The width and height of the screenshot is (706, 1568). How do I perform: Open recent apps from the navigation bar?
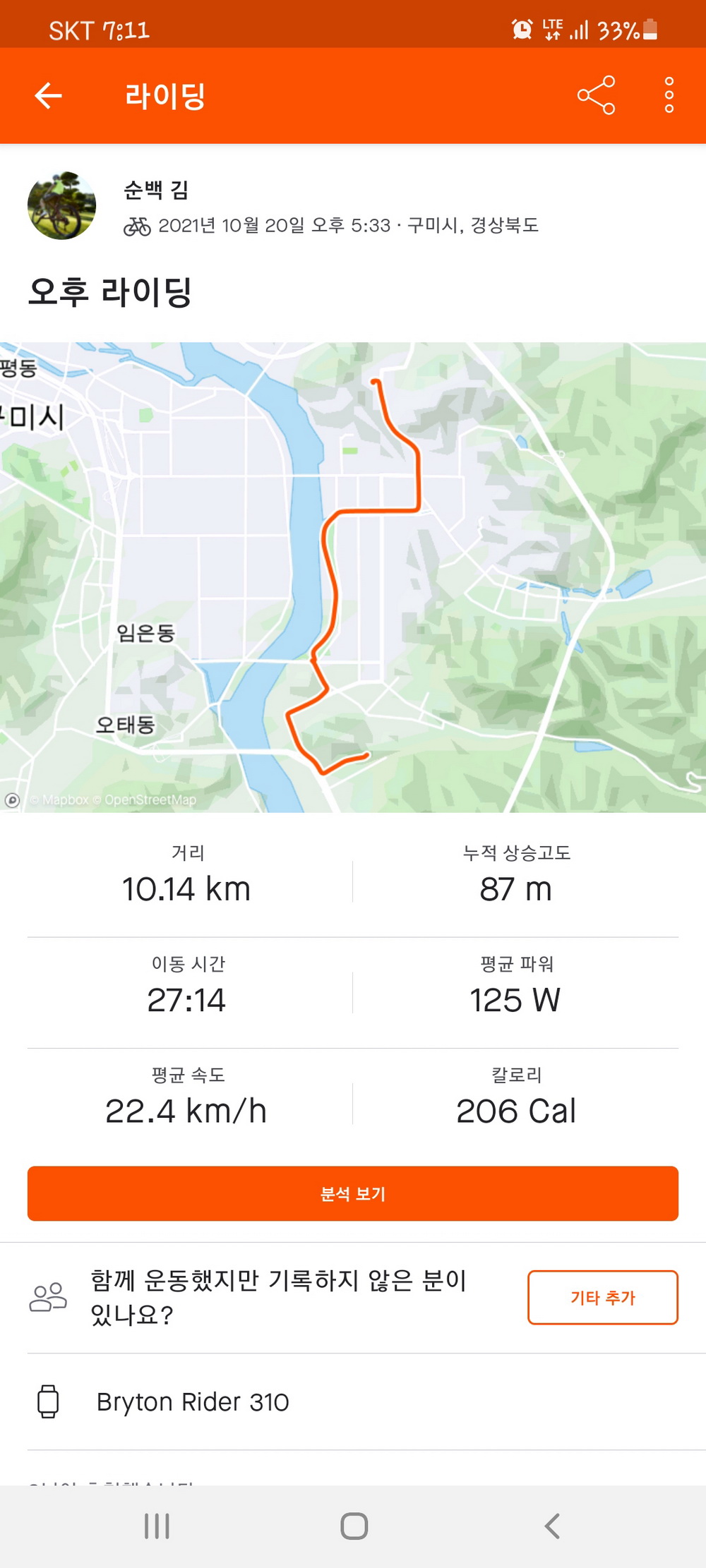pyautogui.click(x=157, y=1526)
